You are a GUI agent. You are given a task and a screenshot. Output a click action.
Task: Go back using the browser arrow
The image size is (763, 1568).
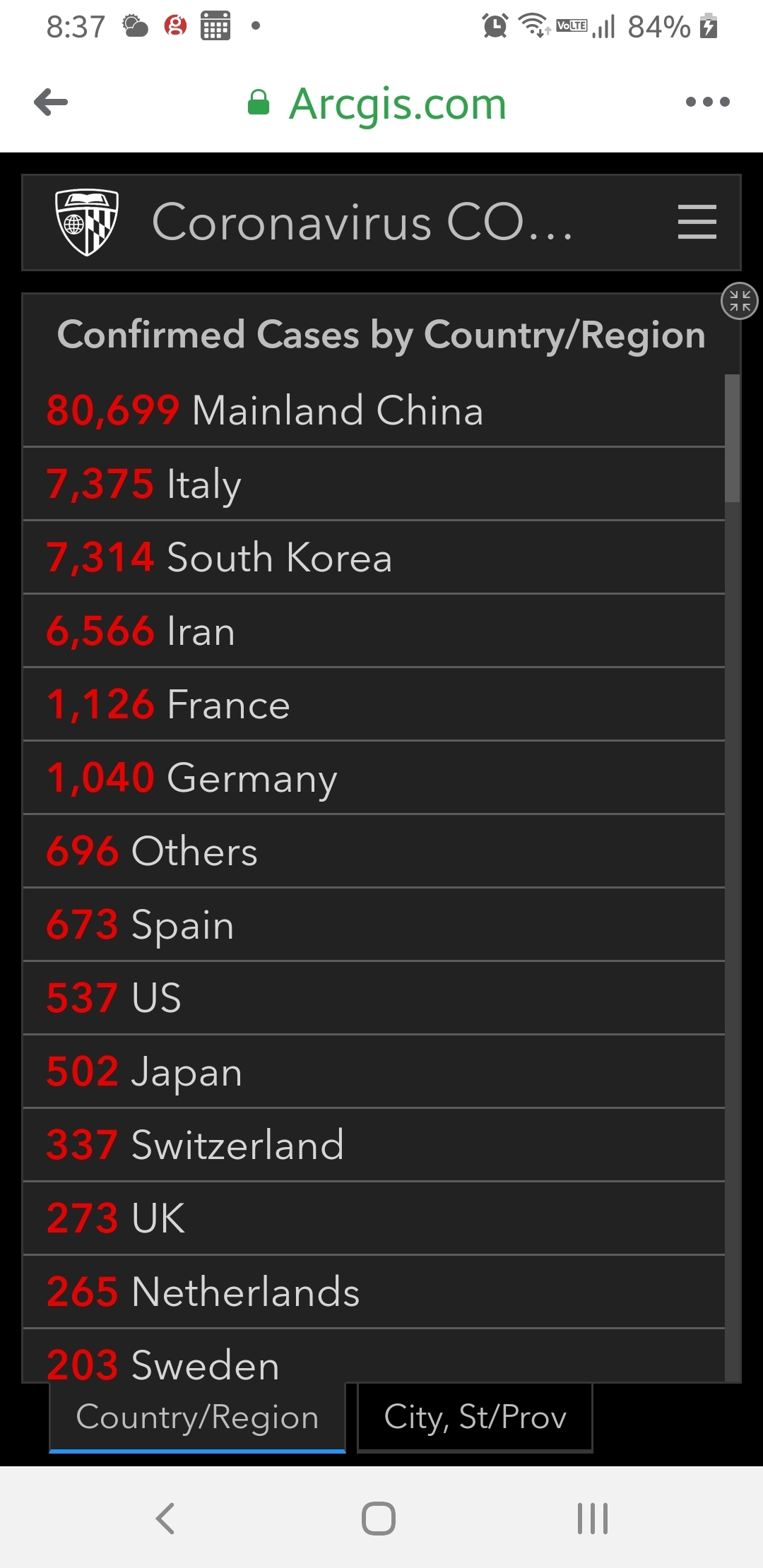tap(51, 102)
